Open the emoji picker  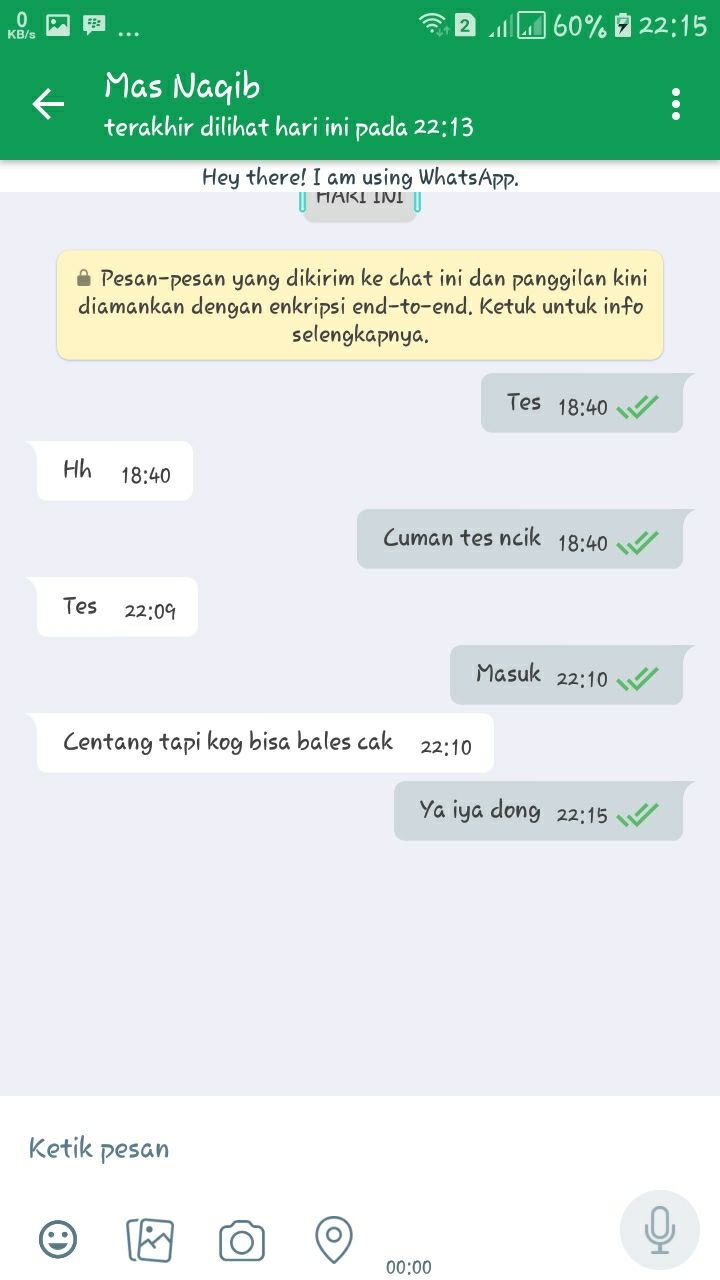(58, 1240)
